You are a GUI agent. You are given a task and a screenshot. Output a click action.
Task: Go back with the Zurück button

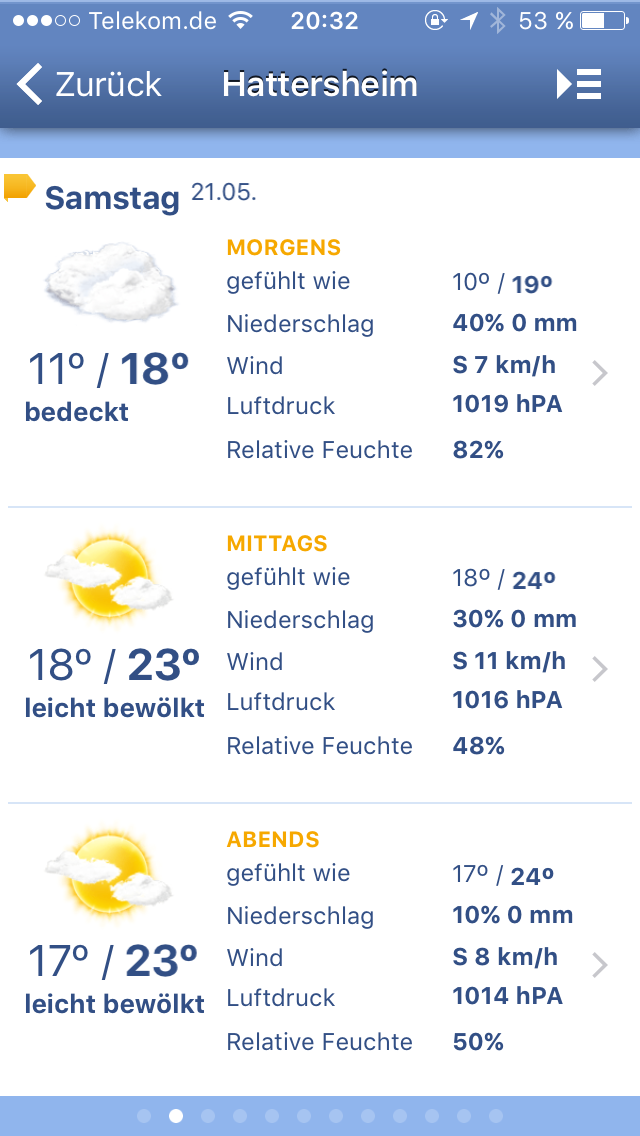tap(88, 85)
